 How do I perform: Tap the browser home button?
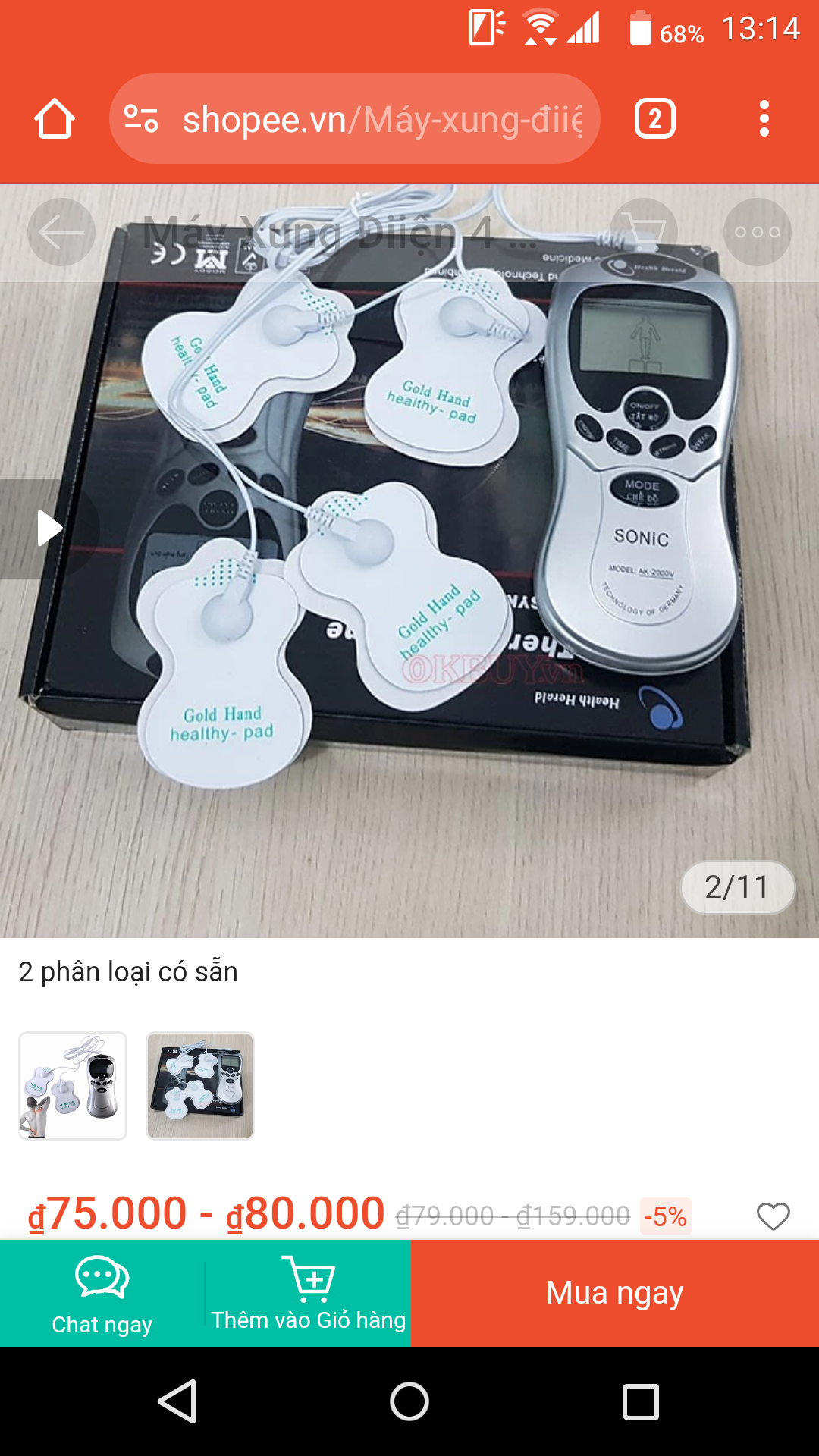(55, 119)
